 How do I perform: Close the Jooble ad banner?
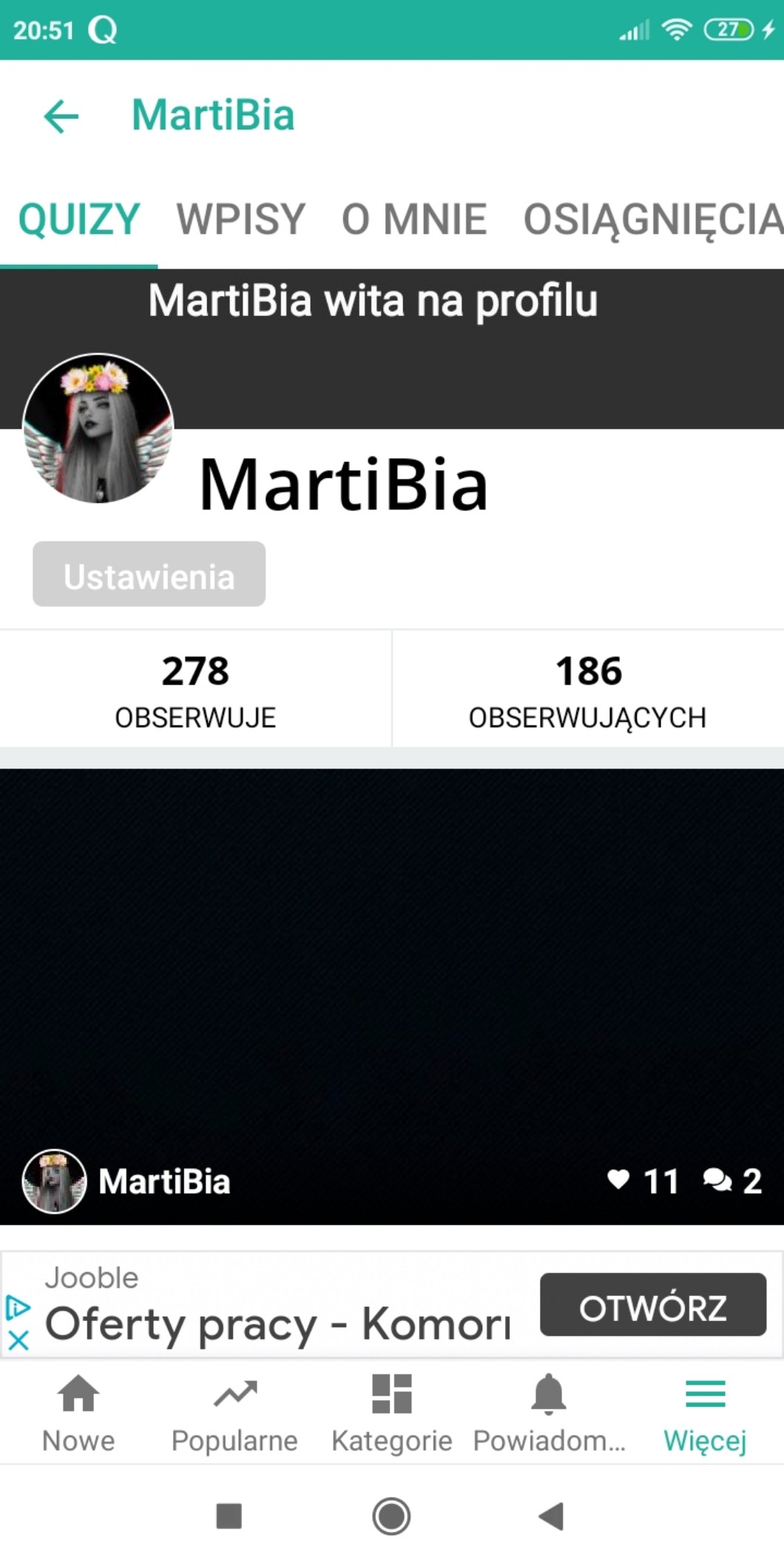pos(18,1340)
